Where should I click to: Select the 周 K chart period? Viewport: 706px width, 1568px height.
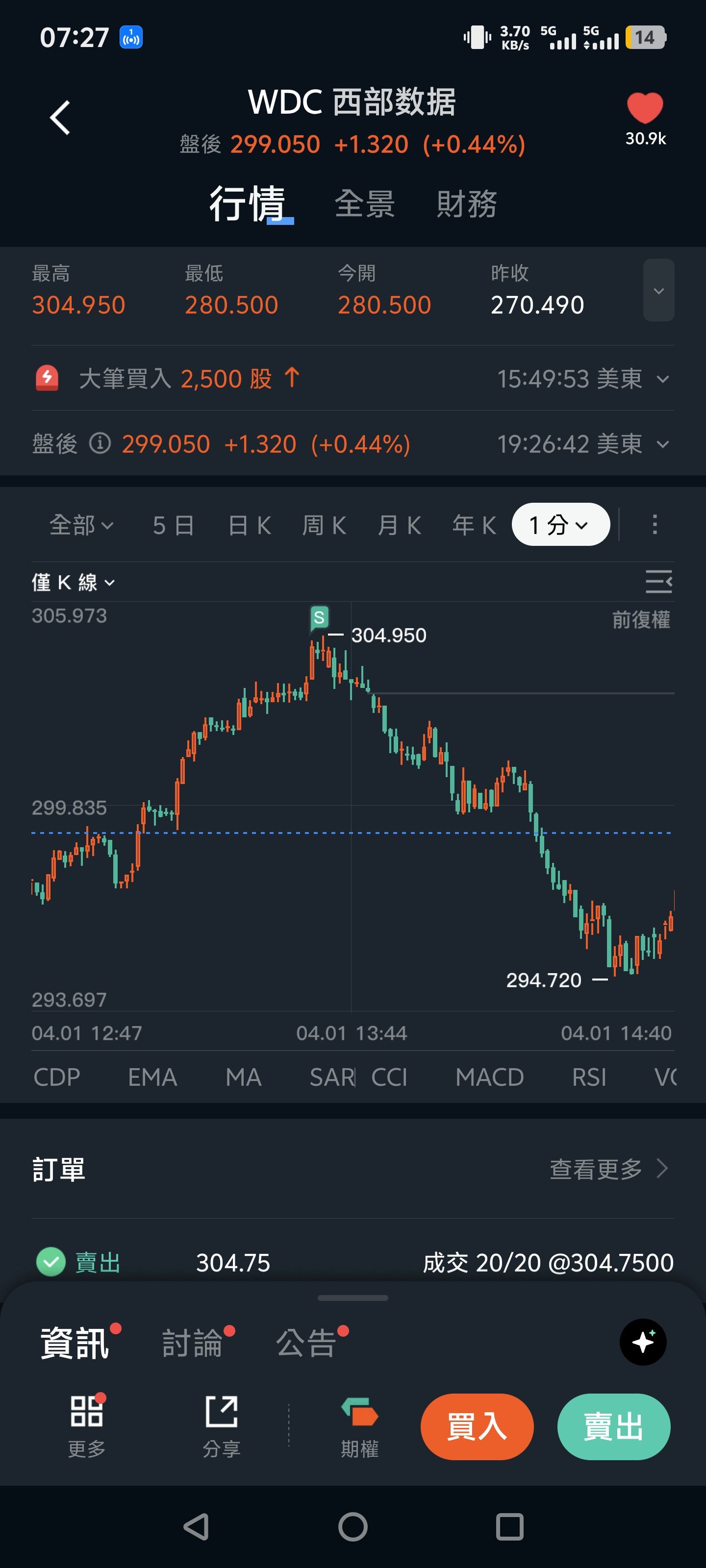pos(324,525)
